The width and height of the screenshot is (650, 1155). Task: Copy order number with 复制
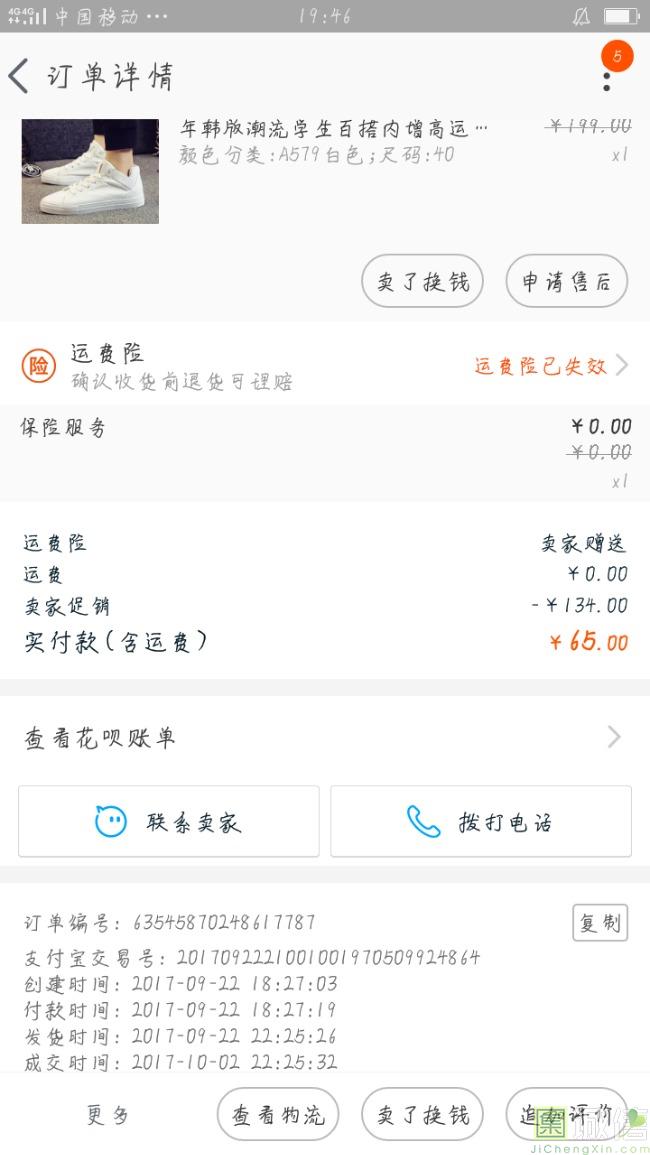[600, 922]
